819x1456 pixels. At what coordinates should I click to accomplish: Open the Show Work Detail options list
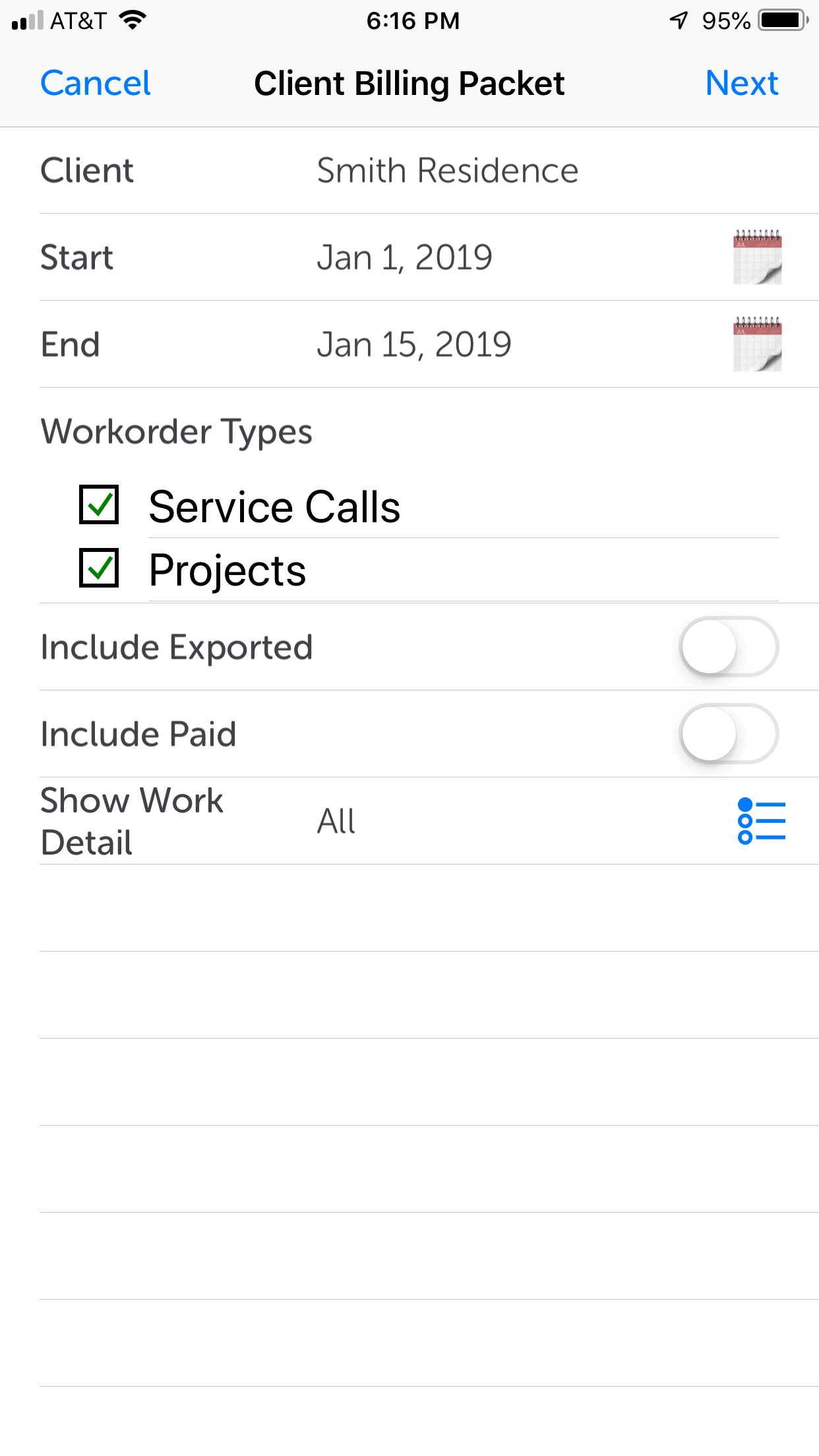pos(761,821)
